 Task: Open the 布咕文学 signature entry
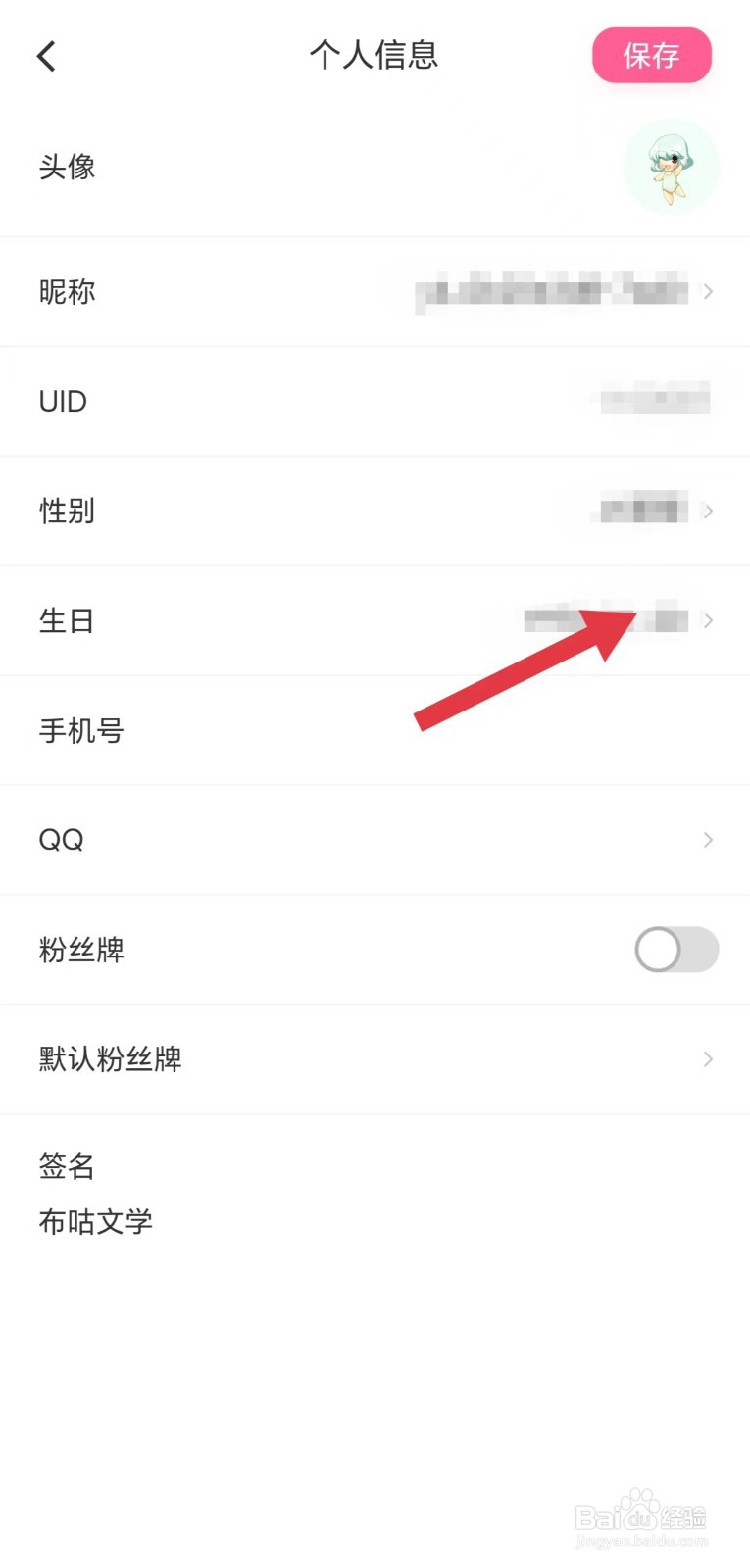(95, 1221)
